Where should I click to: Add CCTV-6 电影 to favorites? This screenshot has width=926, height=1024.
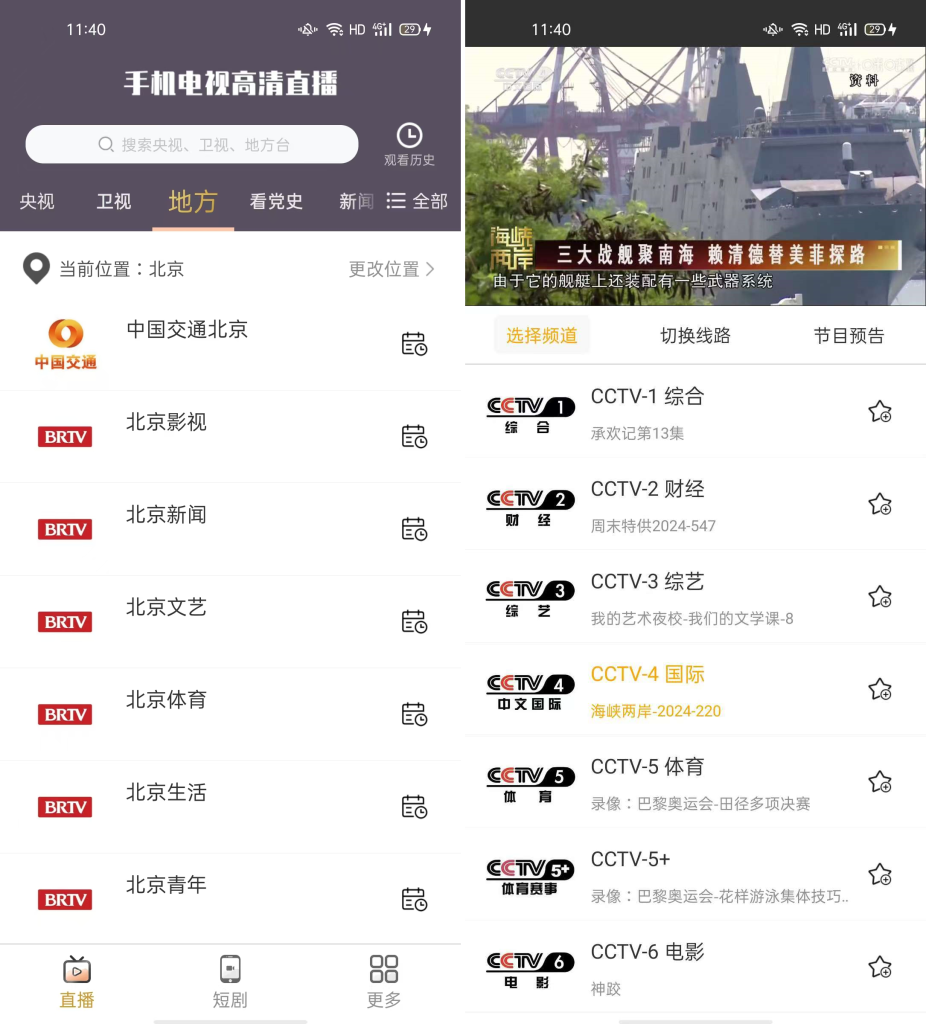pos(880,967)
